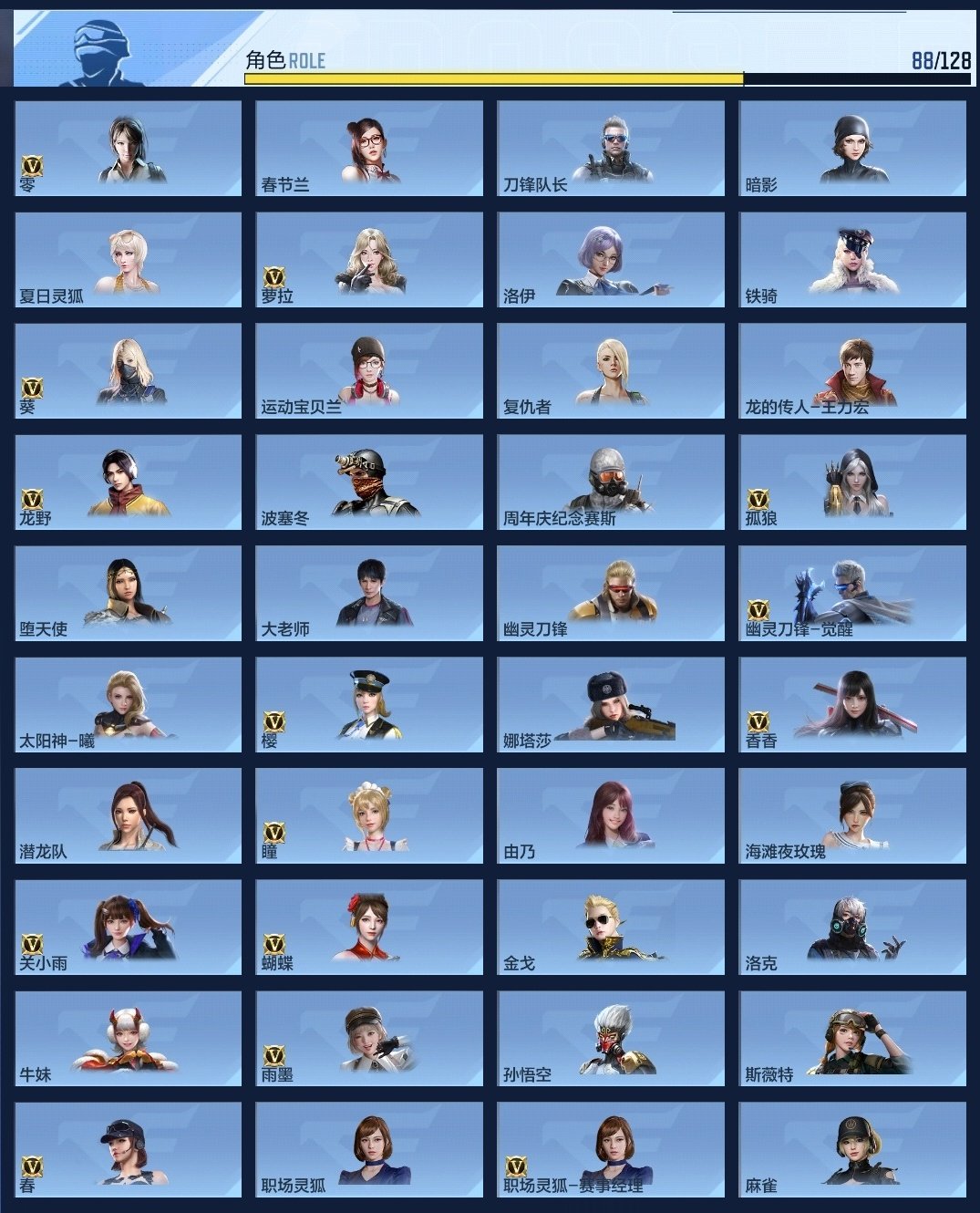Viewport: 980px width, 1213px height.
Task: Select the 运动宝贝兰 character
Action: point(369,370)
